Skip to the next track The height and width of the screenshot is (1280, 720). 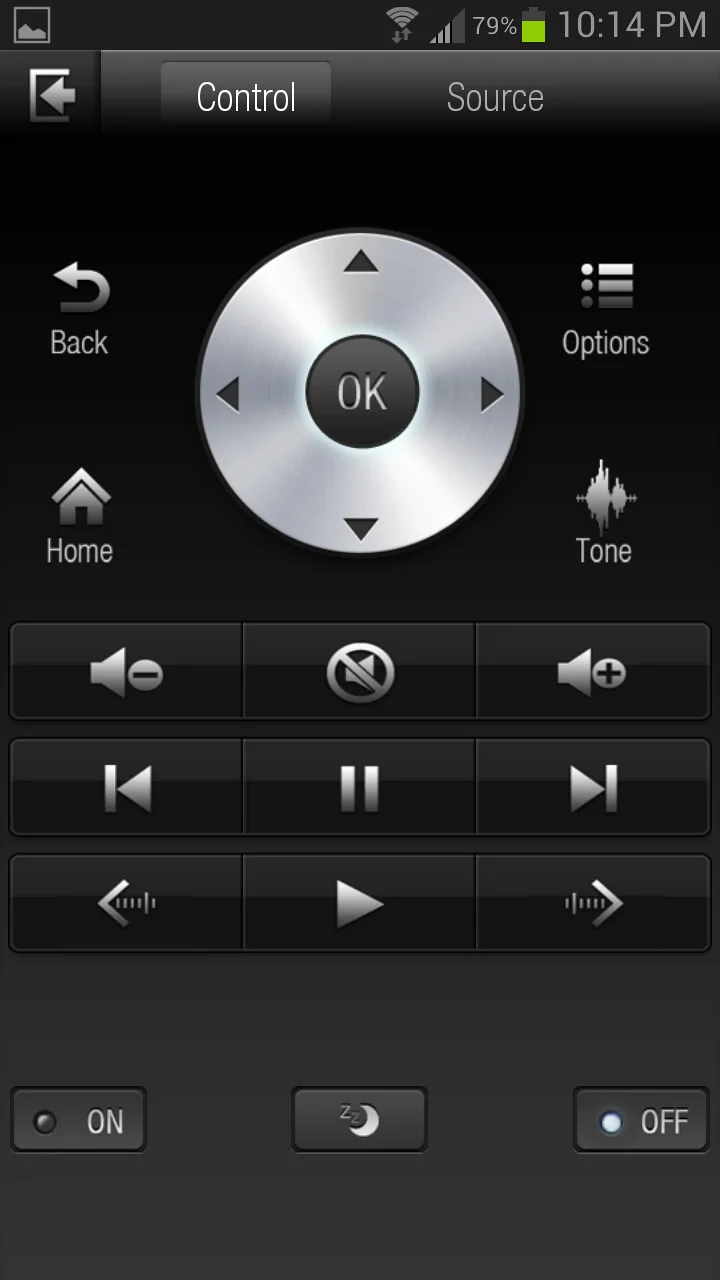tap(593, 787)
